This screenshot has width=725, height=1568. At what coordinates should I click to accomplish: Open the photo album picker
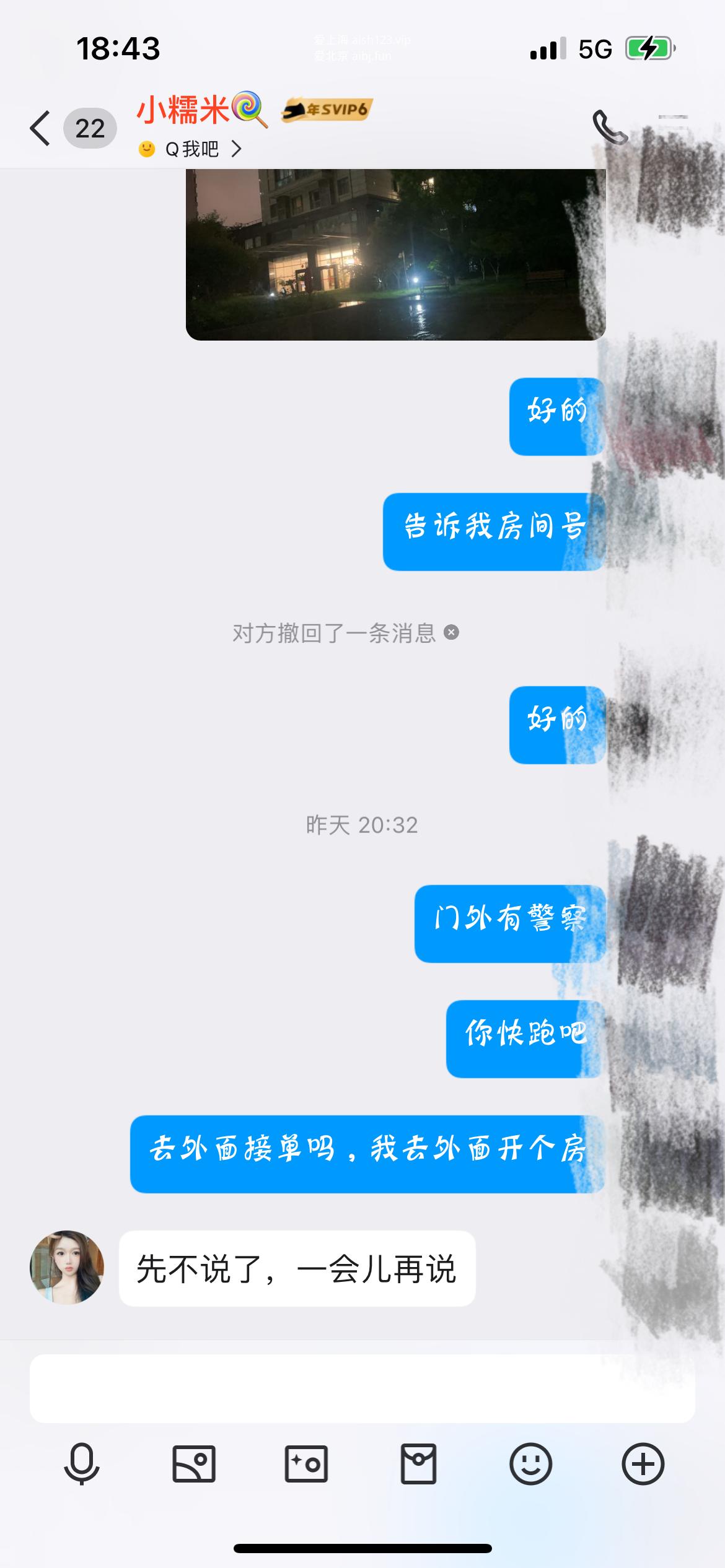coord(194,1464)
